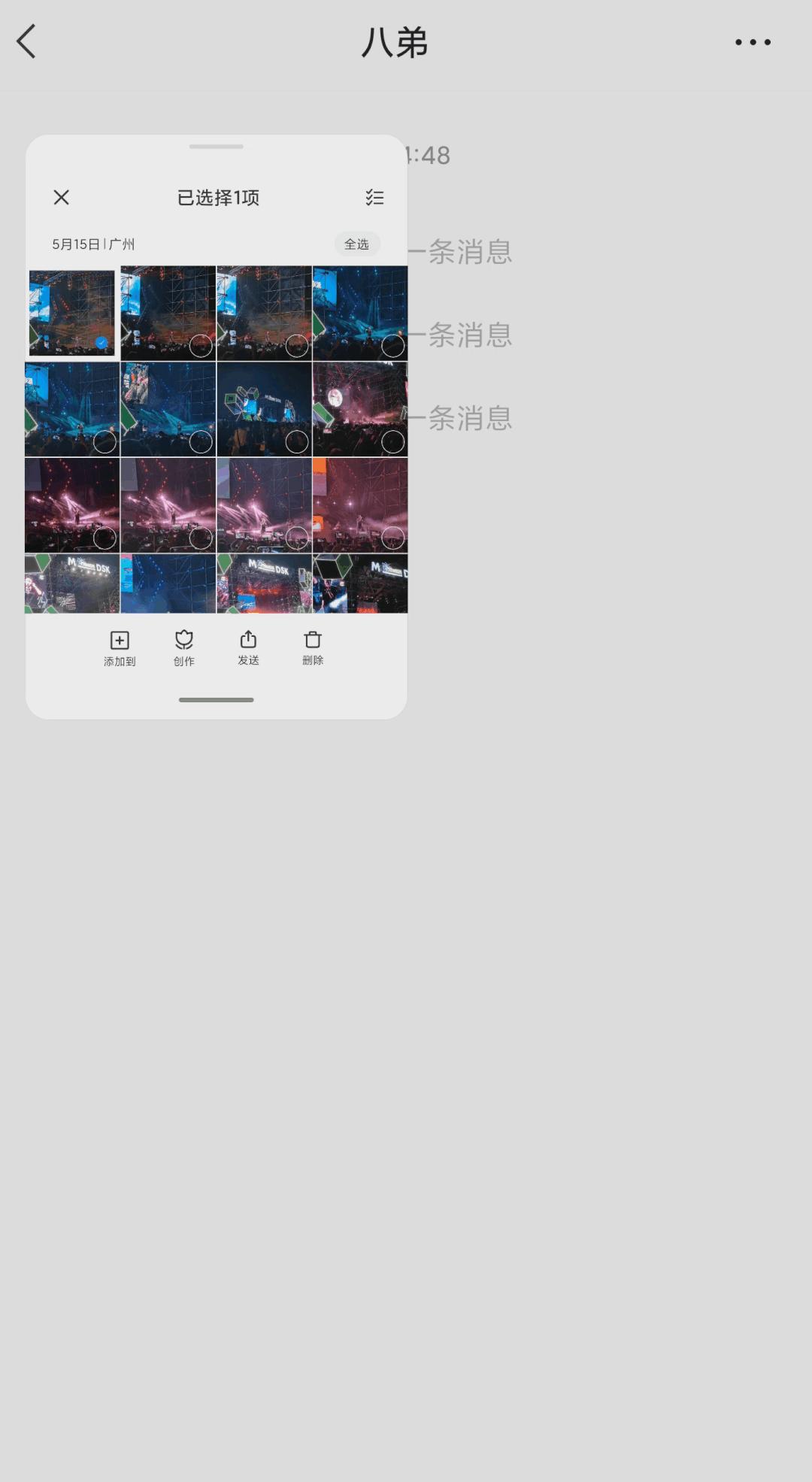Select the second stage photo via its circle
The width and height of the screenshot is (812, 1482).
coord(199,345)
